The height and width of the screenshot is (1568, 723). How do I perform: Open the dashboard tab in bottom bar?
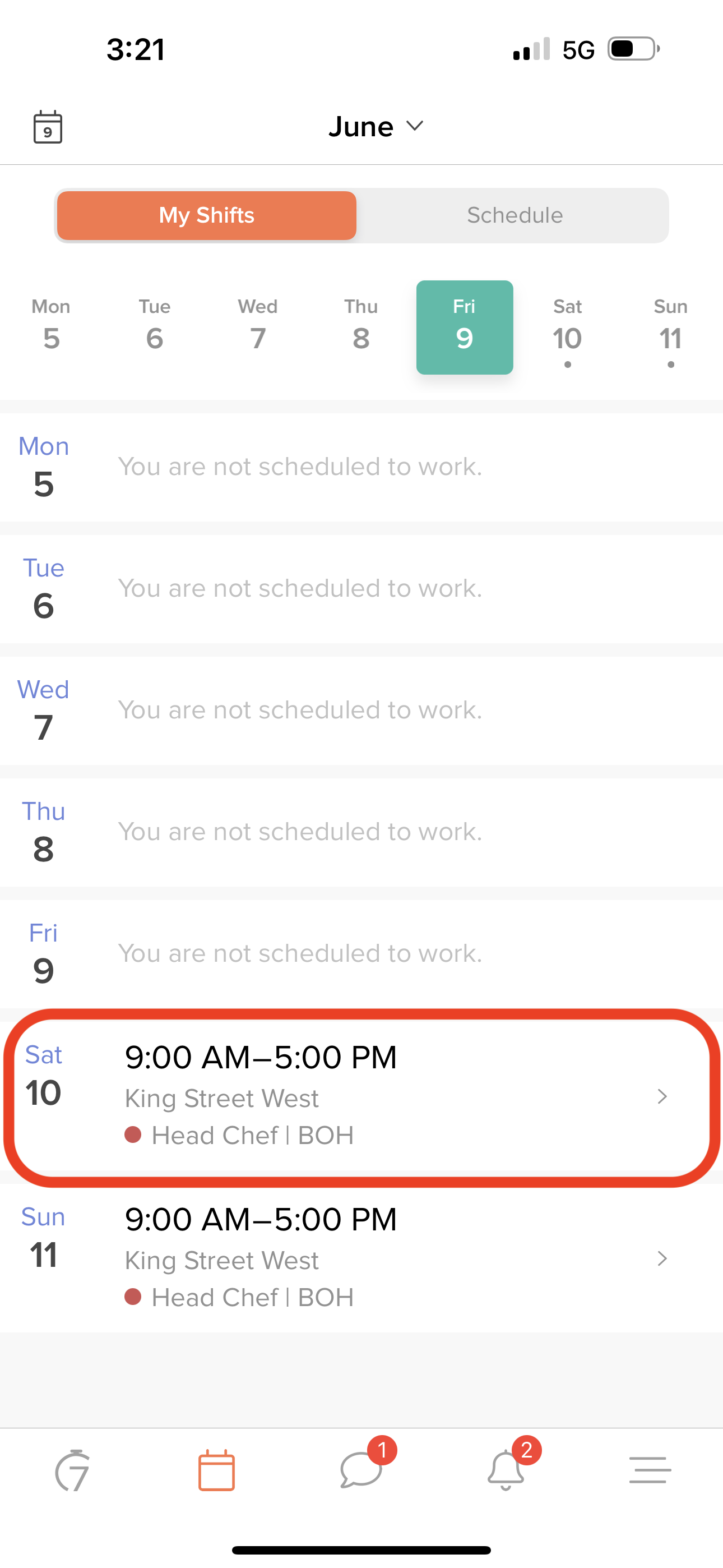pyautogui.click(x=72, y=1470)
